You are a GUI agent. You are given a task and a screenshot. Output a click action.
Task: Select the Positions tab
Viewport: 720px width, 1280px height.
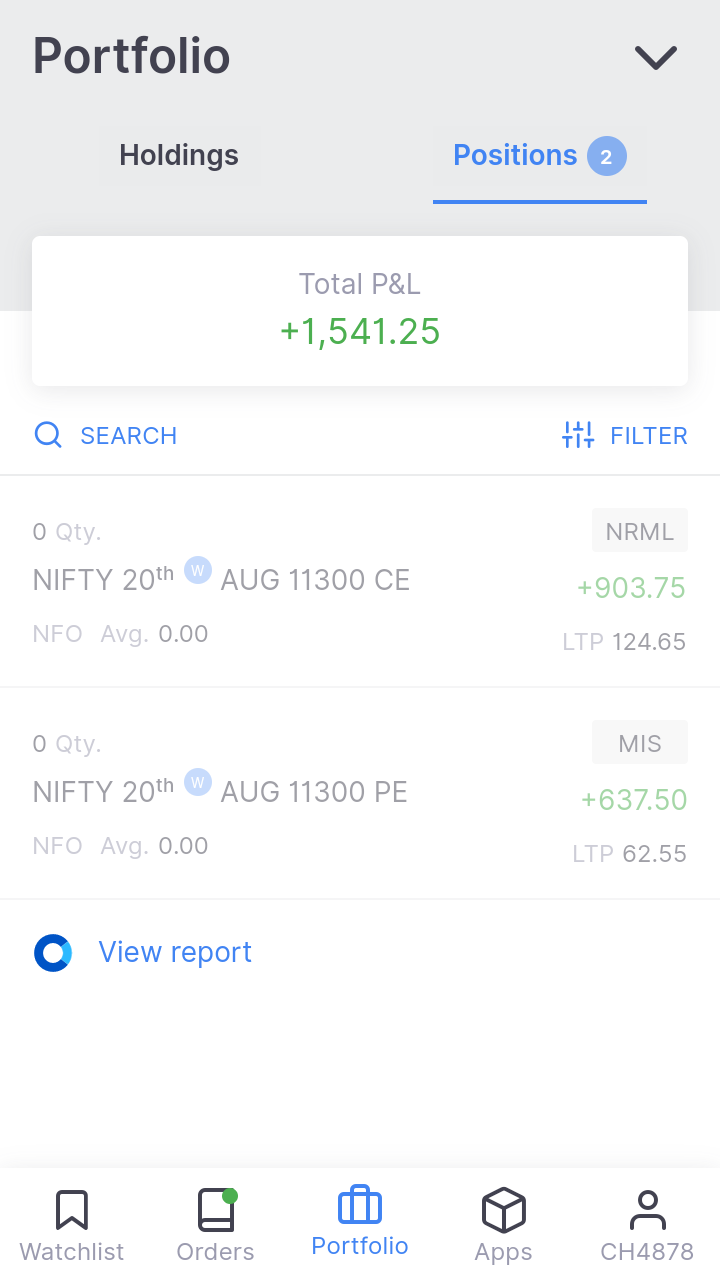[540, 156]
